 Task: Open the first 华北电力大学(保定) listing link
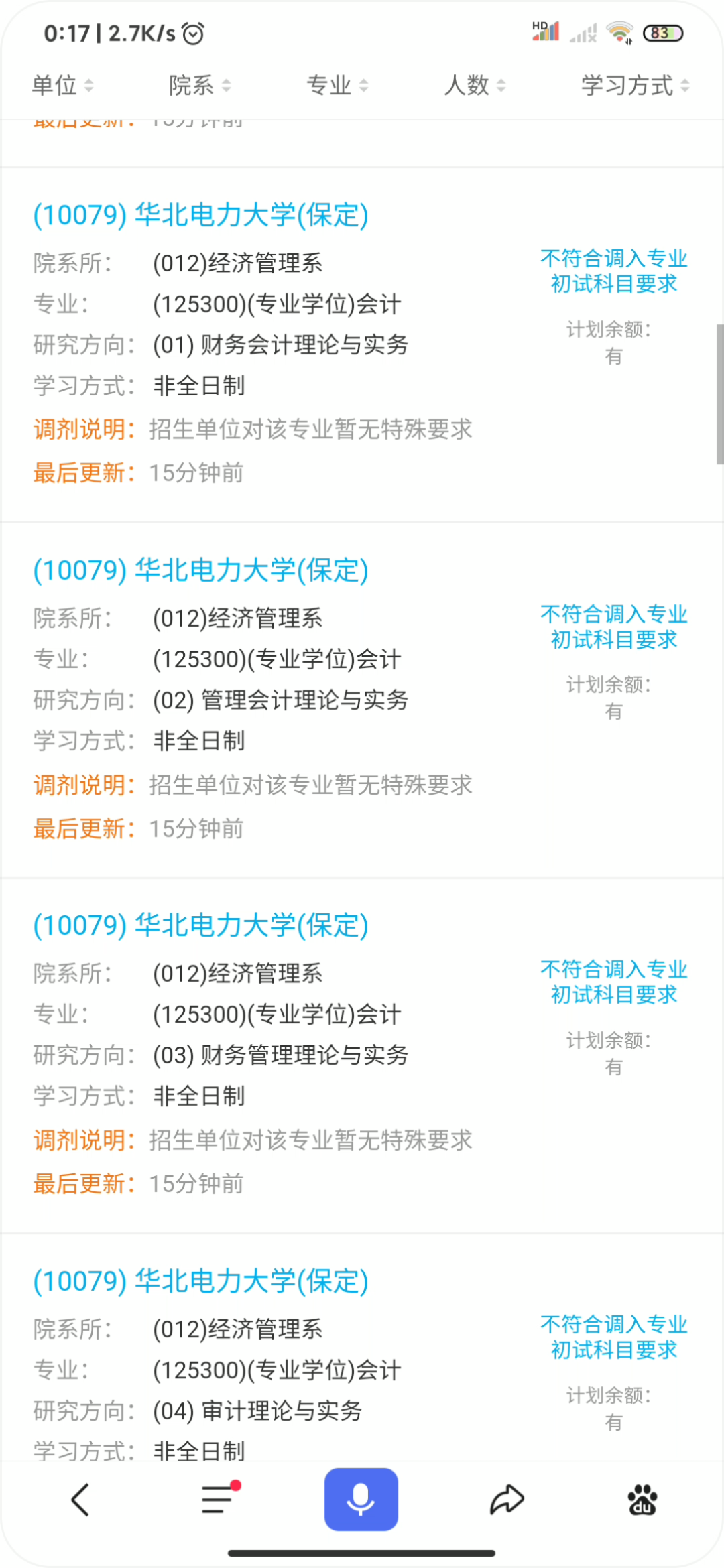pyautogui.click(x=200, y=215)
